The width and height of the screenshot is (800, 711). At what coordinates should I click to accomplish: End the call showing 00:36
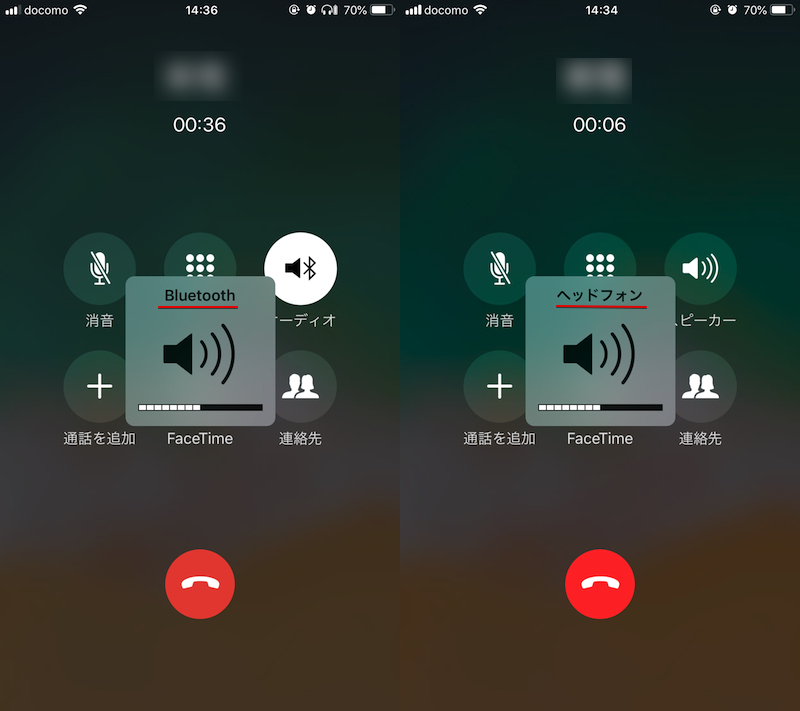tap(200, 584)
